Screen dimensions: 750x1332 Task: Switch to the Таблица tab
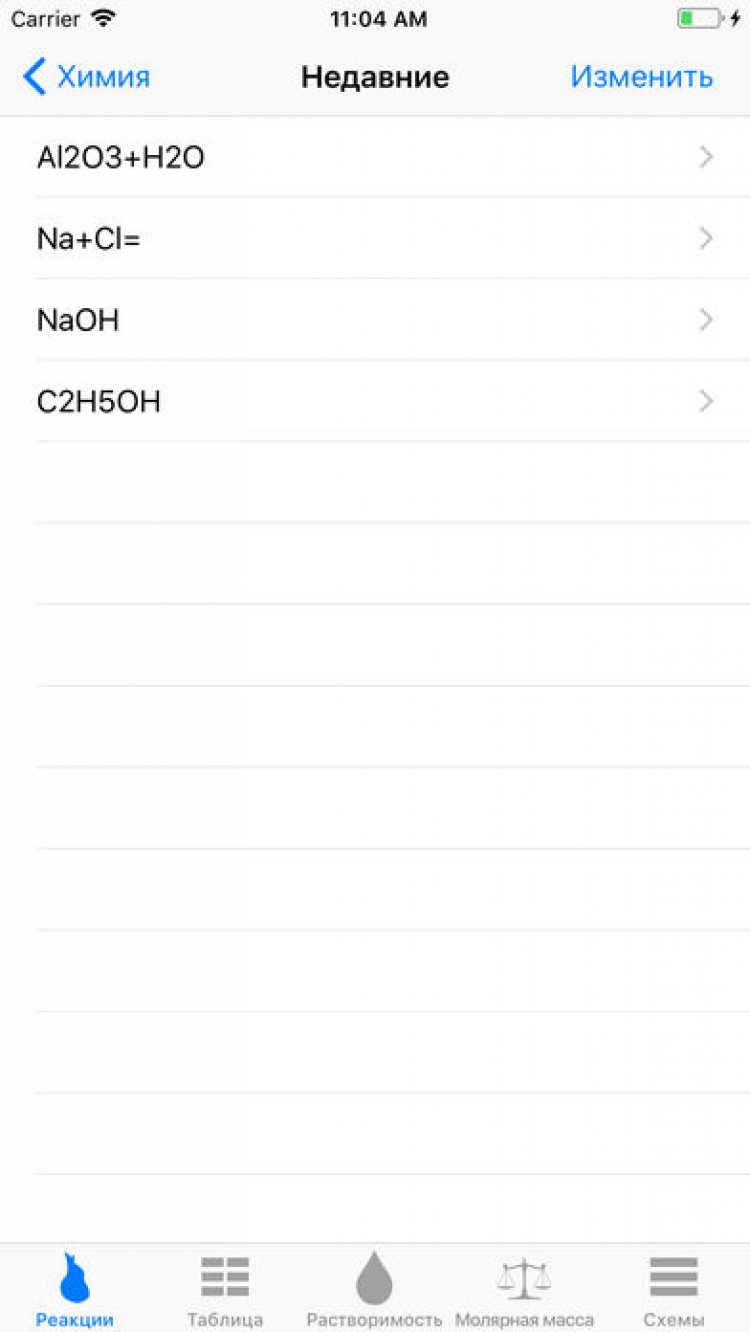(x=225, y=1289)
